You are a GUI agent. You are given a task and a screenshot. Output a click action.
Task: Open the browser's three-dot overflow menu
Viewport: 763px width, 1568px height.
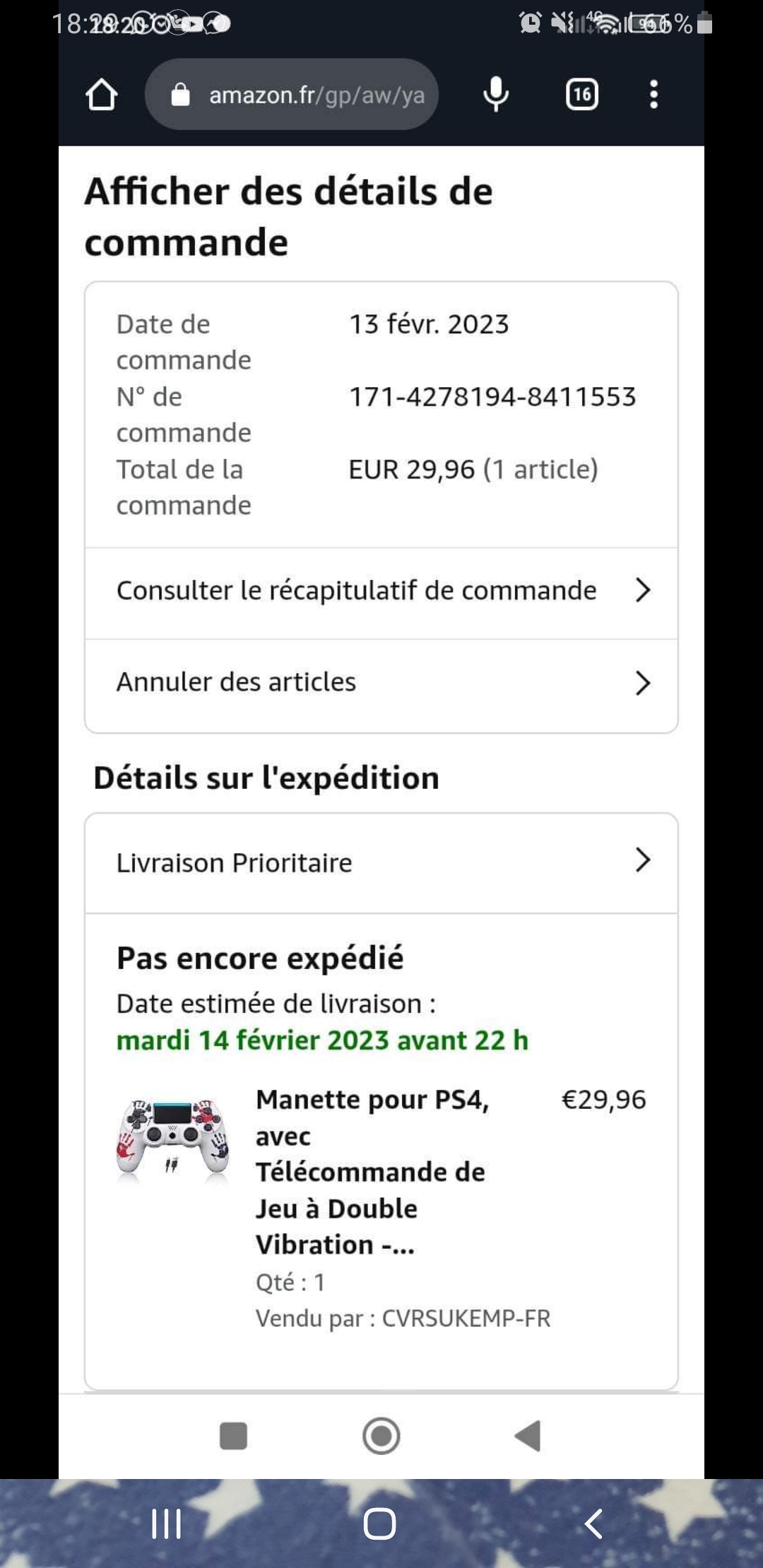pos(654,95)
